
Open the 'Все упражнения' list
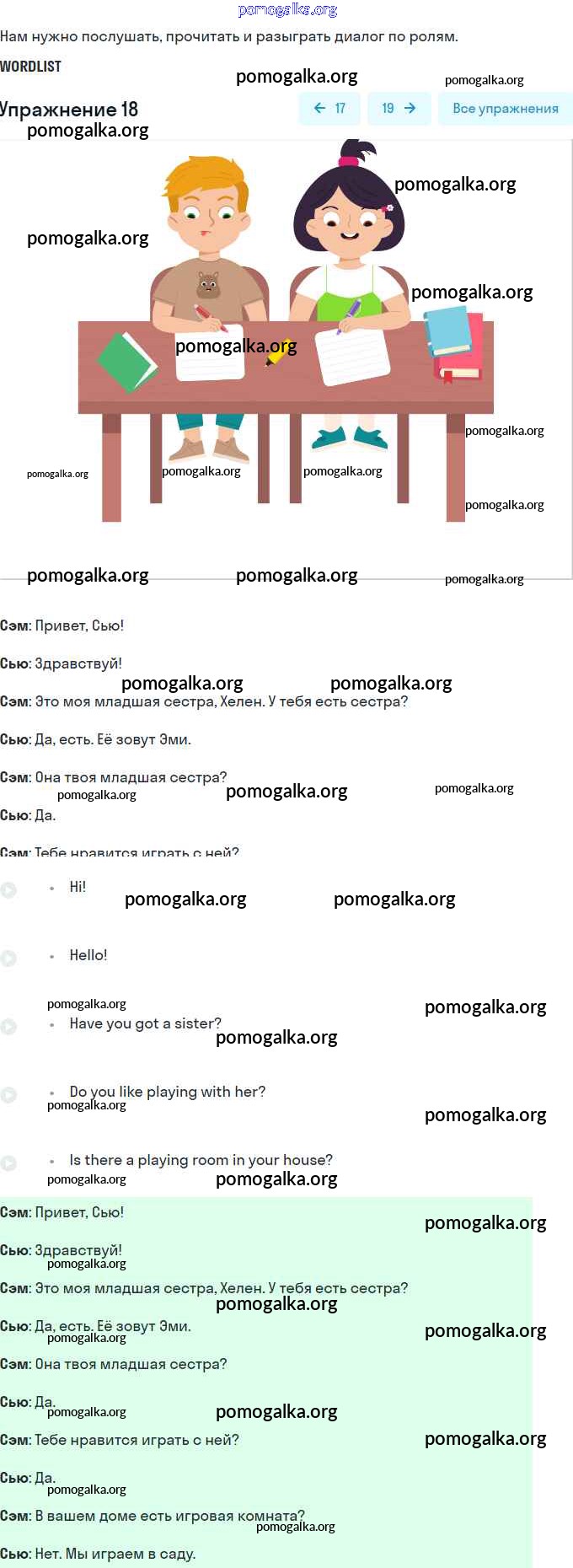click(505, 109)
